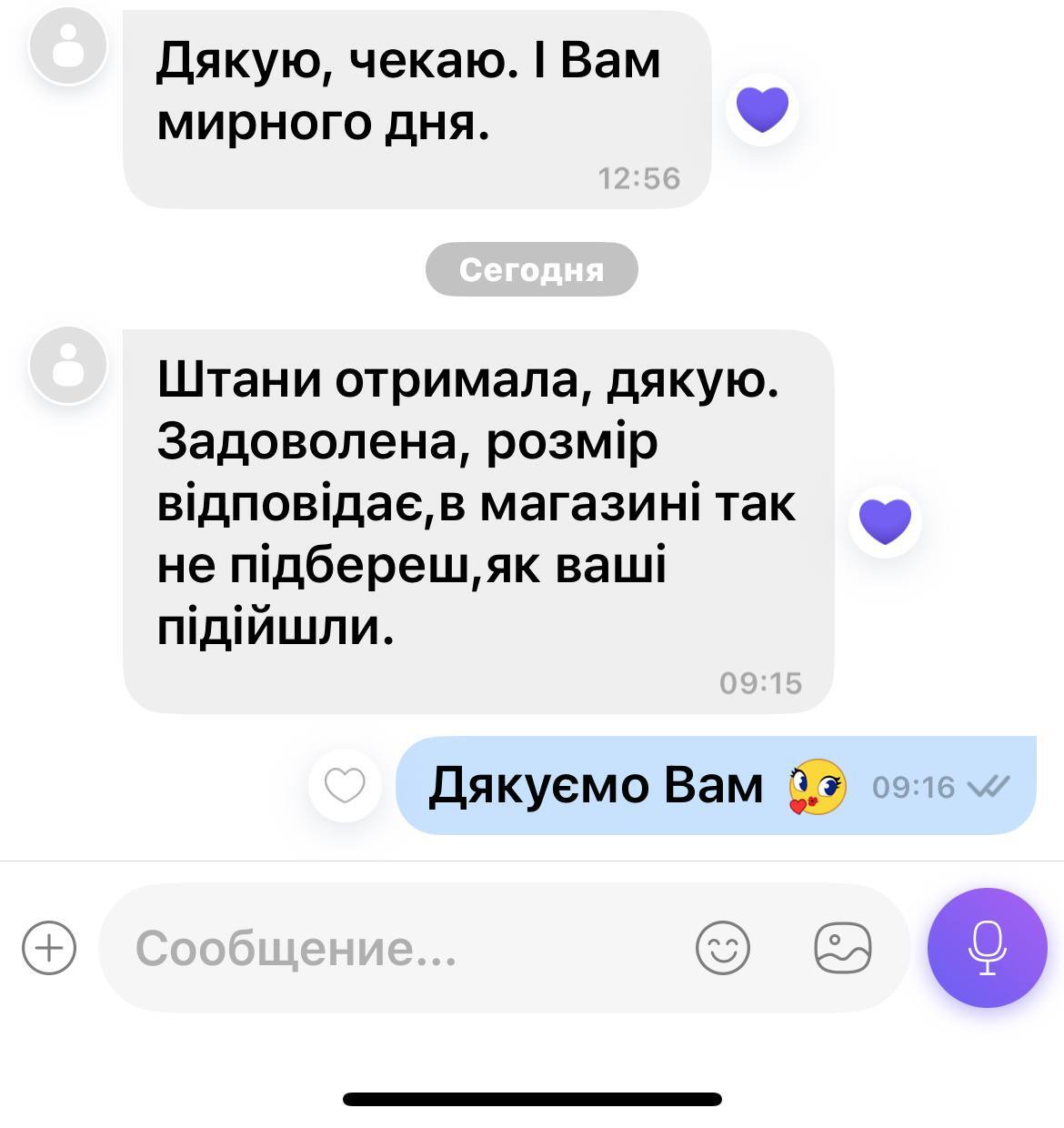Screen dimensions: 1064x1128
Task: Open the sticker and emoji picker
Action: click(x=722, y=948)
